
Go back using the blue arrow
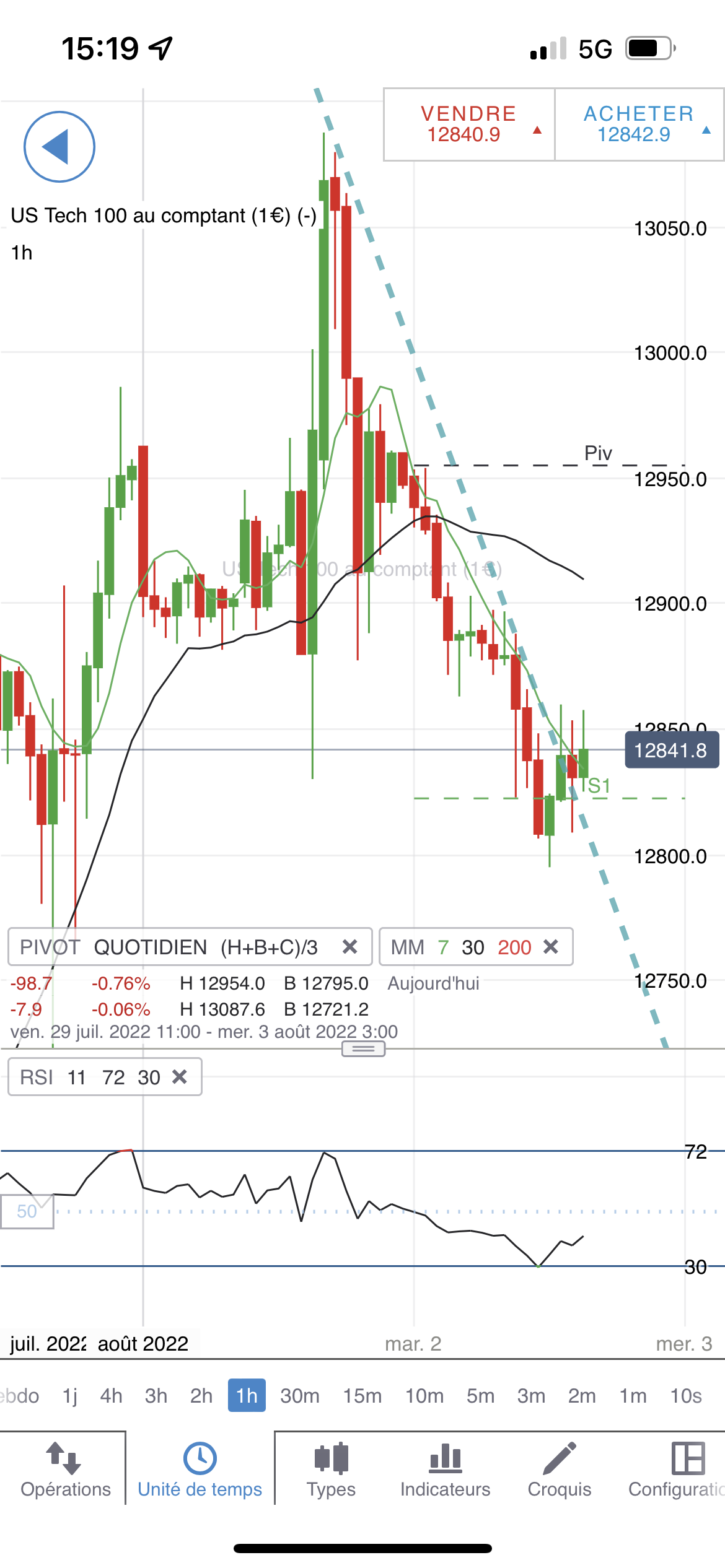pyautogui.click(x=59, y=147)
